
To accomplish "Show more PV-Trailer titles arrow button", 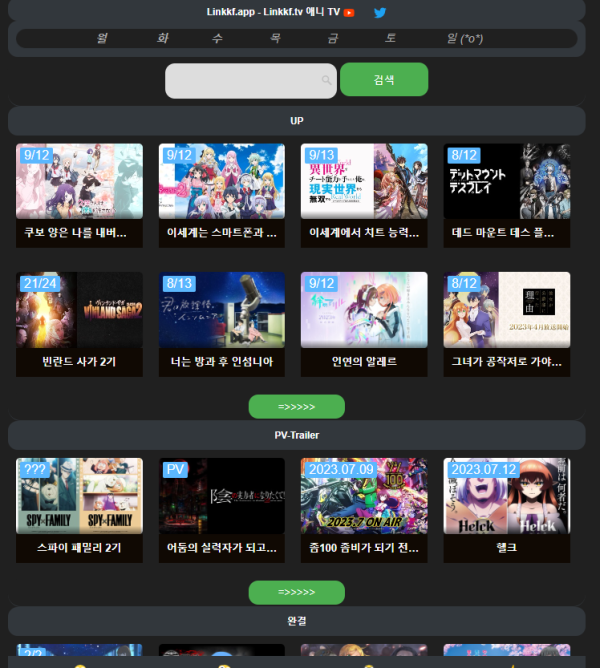I will [x=296, y=592].
